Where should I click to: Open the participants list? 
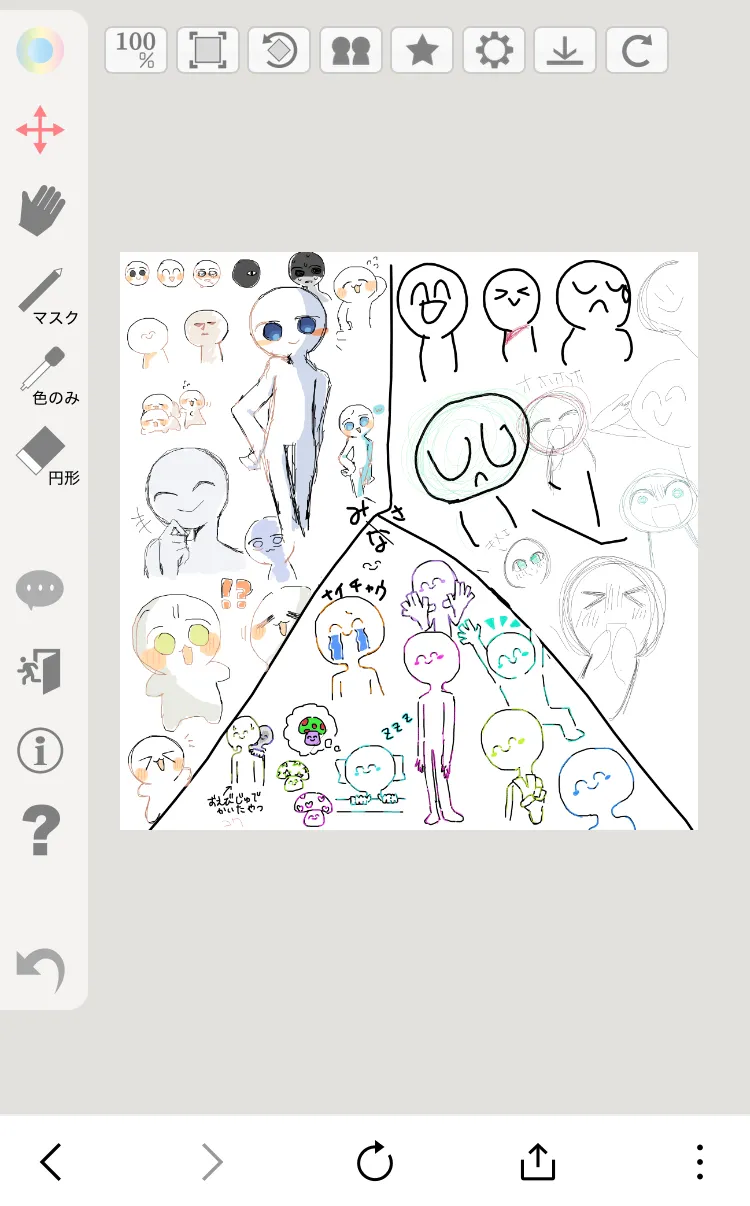351,50
